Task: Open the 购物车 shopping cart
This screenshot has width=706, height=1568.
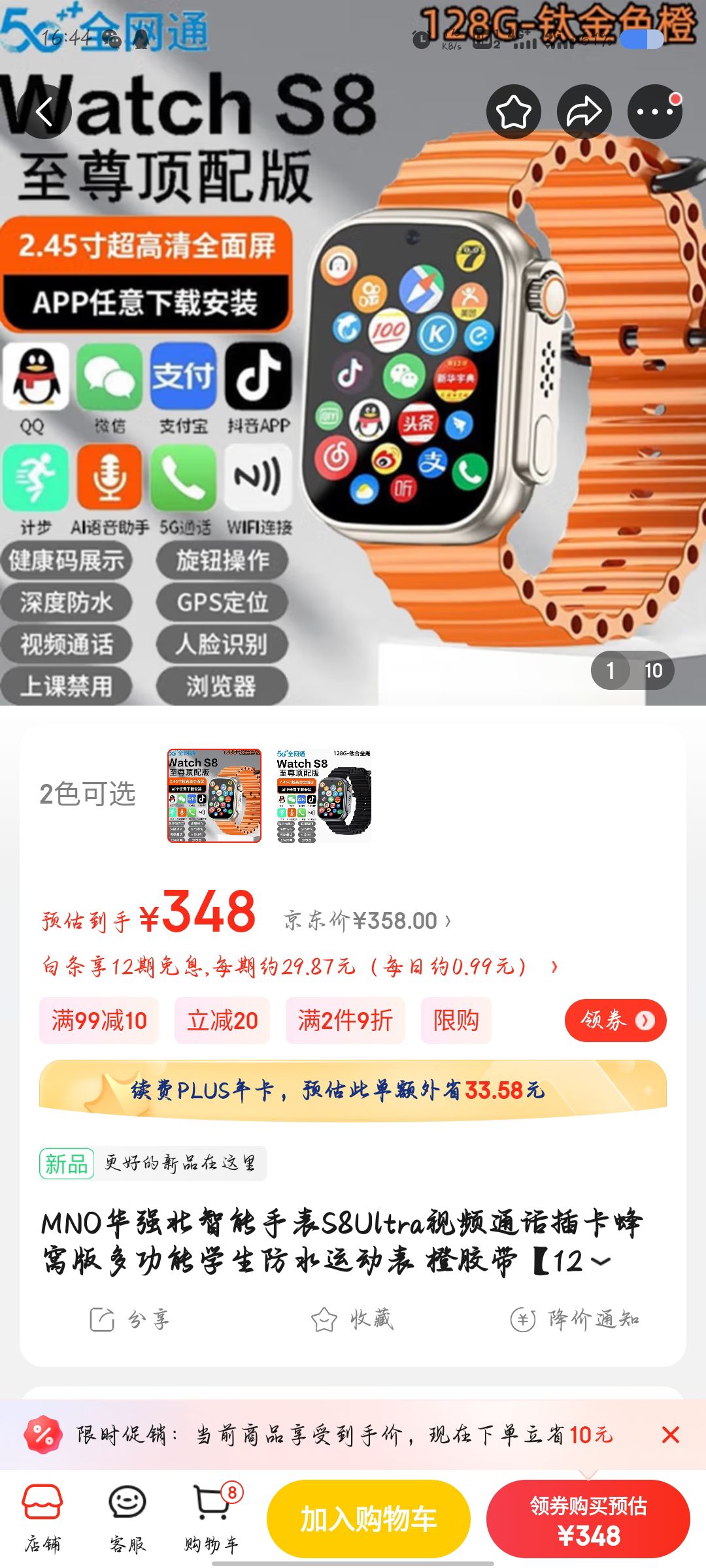Action: tap(212, 1517)
